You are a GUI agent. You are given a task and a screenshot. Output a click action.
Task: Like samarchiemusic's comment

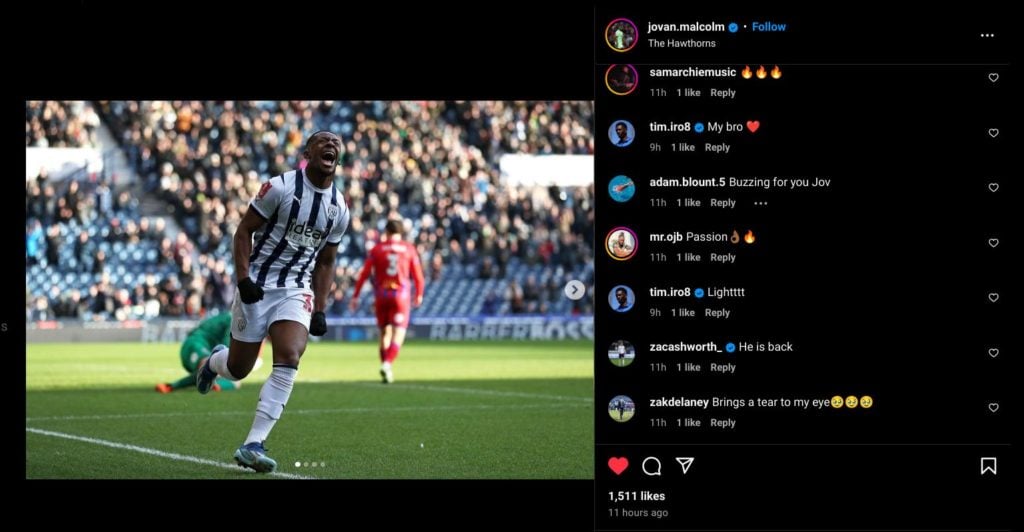pos(993,78)
